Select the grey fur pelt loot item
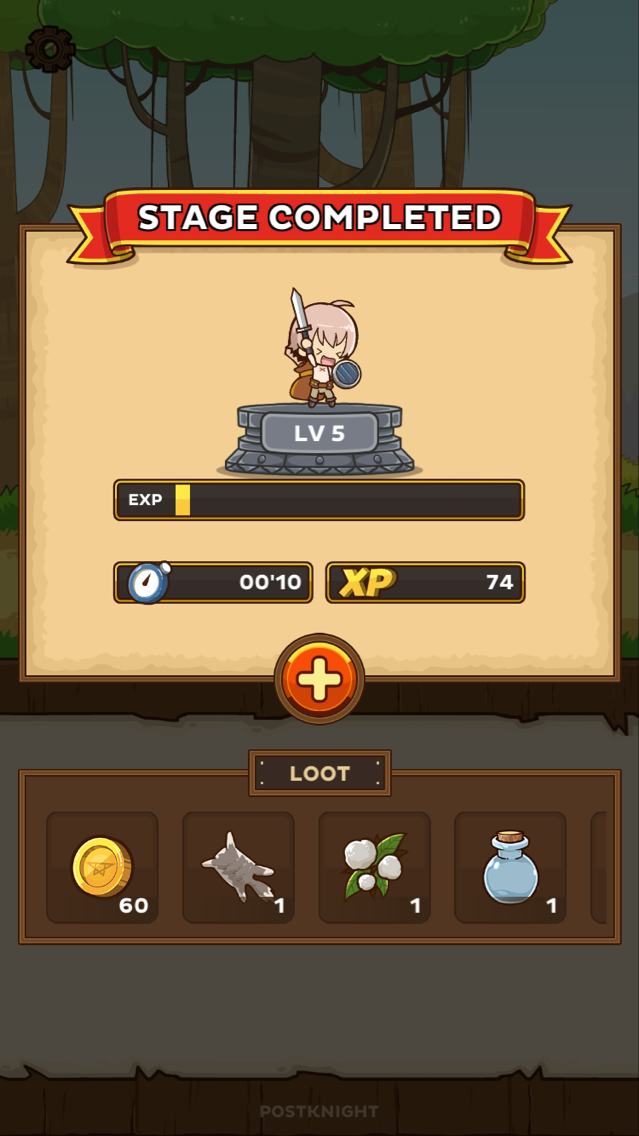Image resolution: width=639 pixels, height=1136 pixels. pos(238,867)
